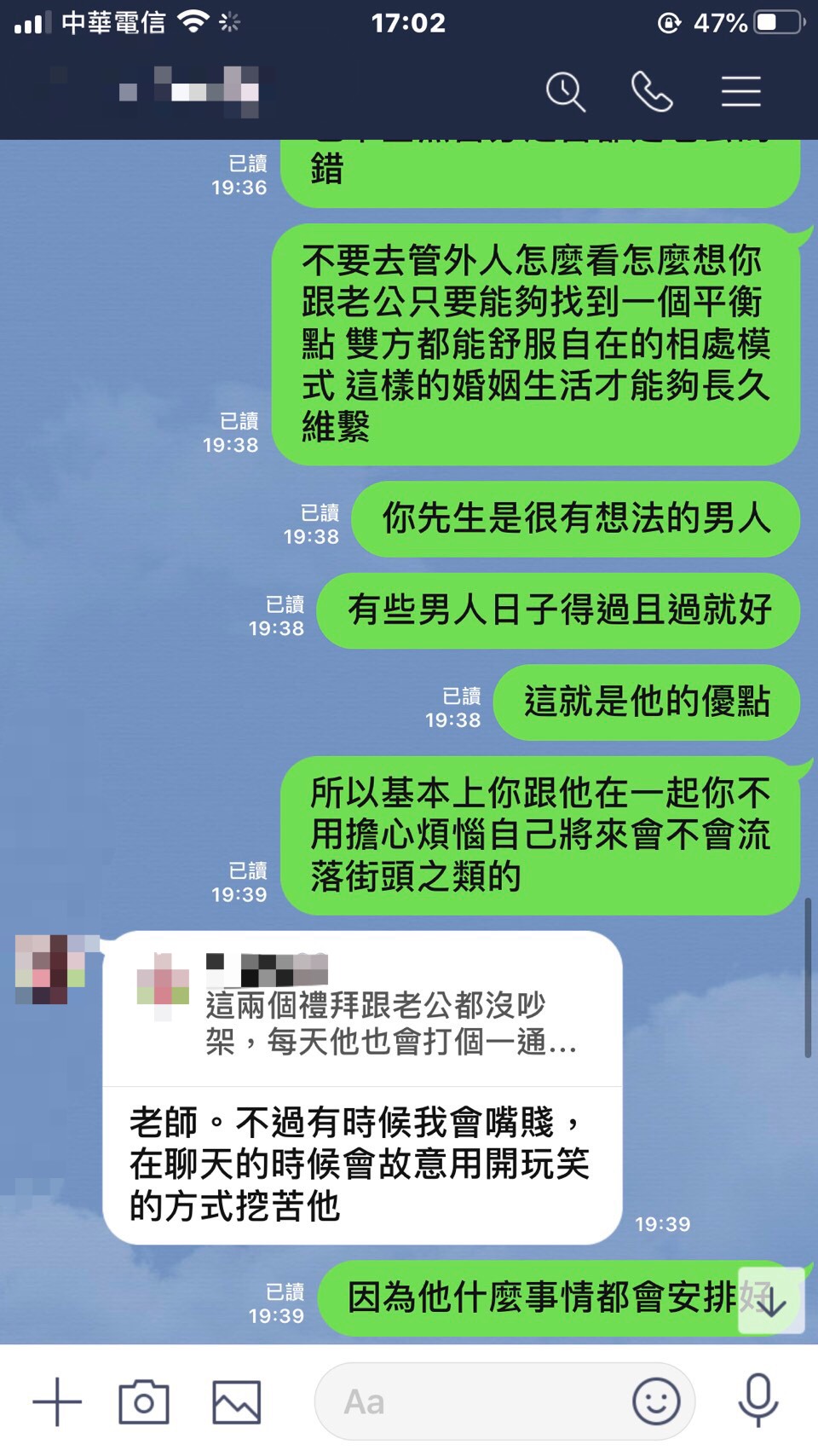This screenshot has width=818, height=1456.
Task: Open the camera
Action: (144, 1401)
